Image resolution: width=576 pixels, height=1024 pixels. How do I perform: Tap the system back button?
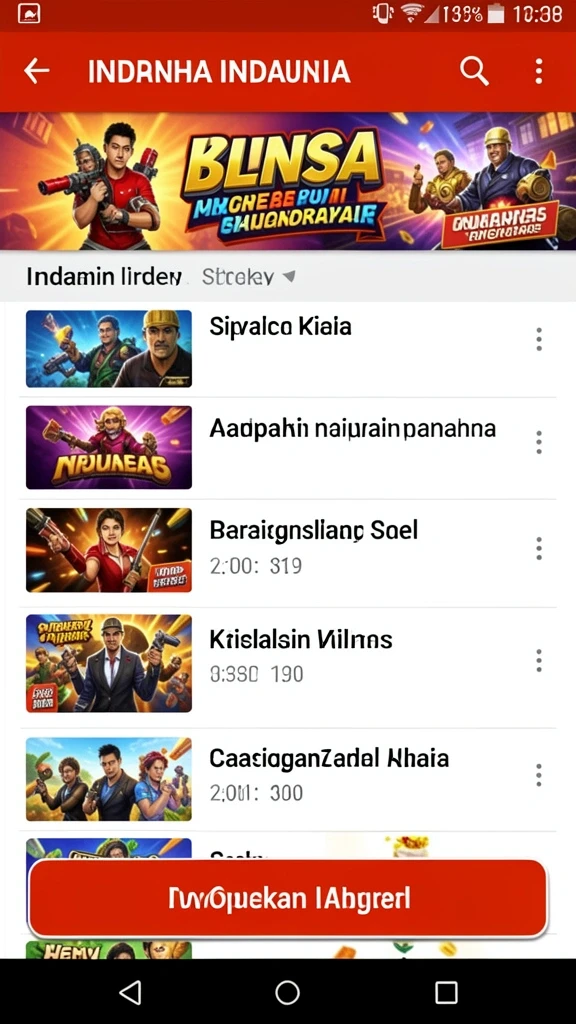130,992
